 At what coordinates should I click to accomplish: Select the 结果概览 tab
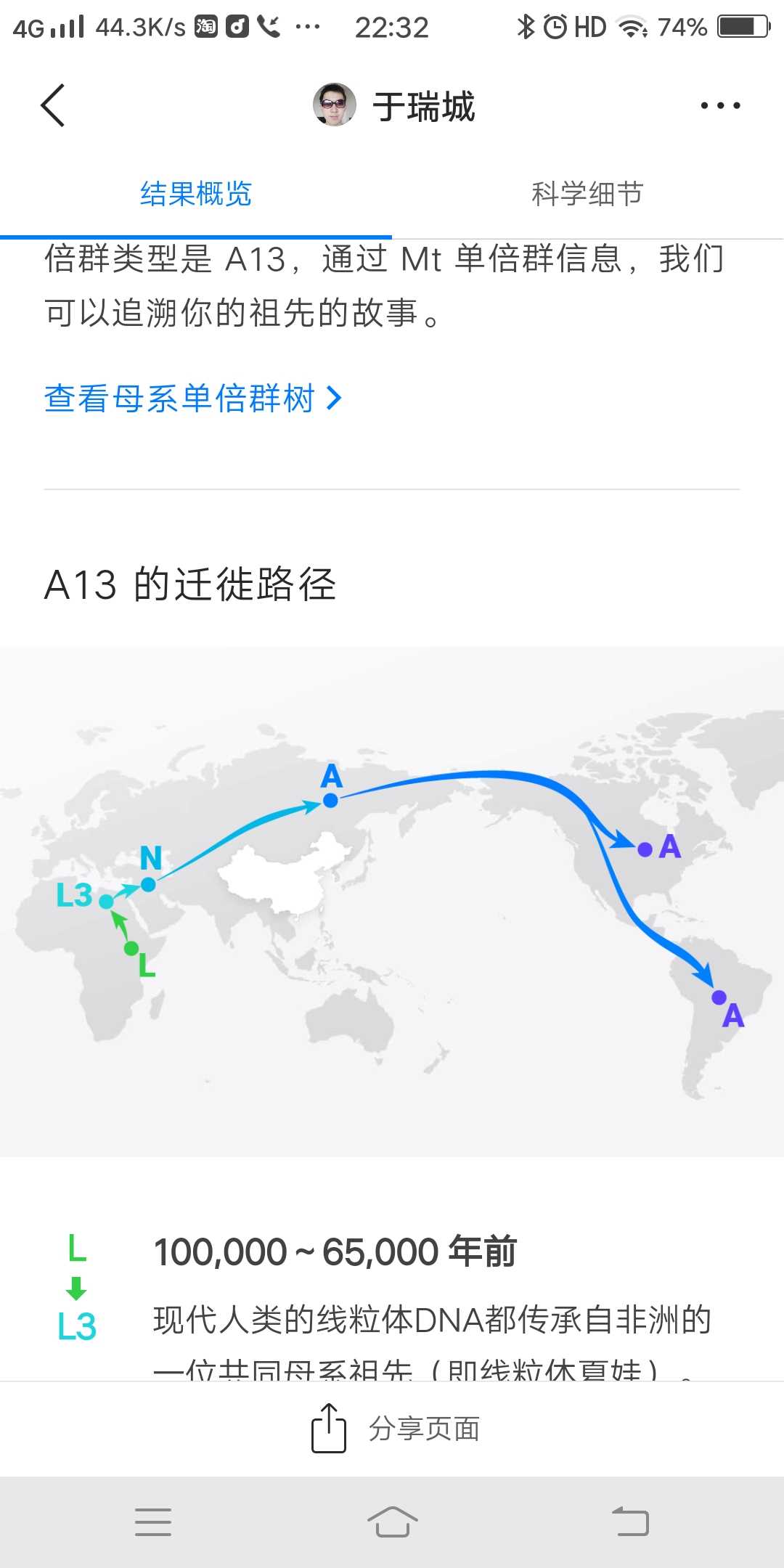coord(195,194)
